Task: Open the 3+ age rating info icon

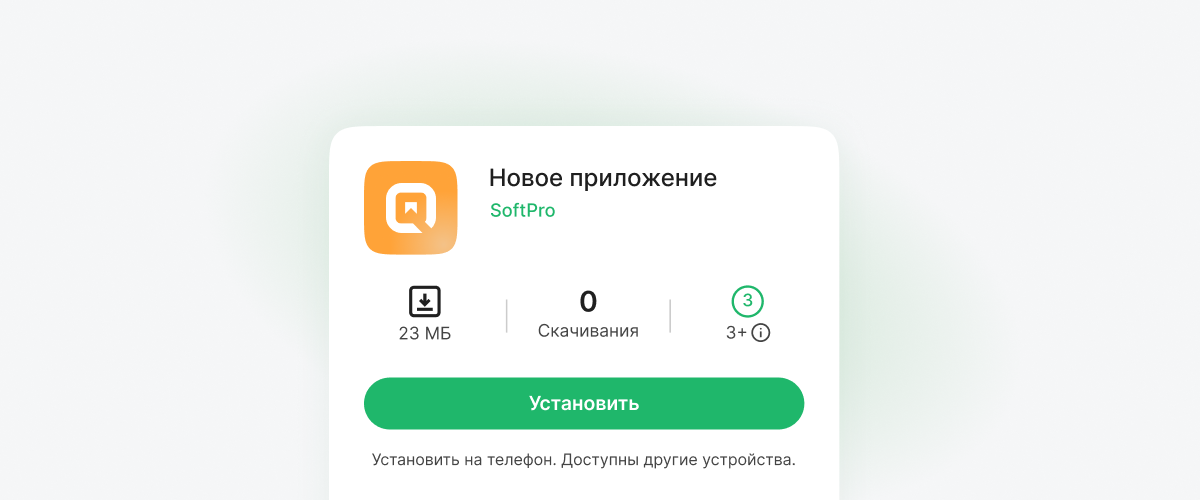Action: pos(761,333)
